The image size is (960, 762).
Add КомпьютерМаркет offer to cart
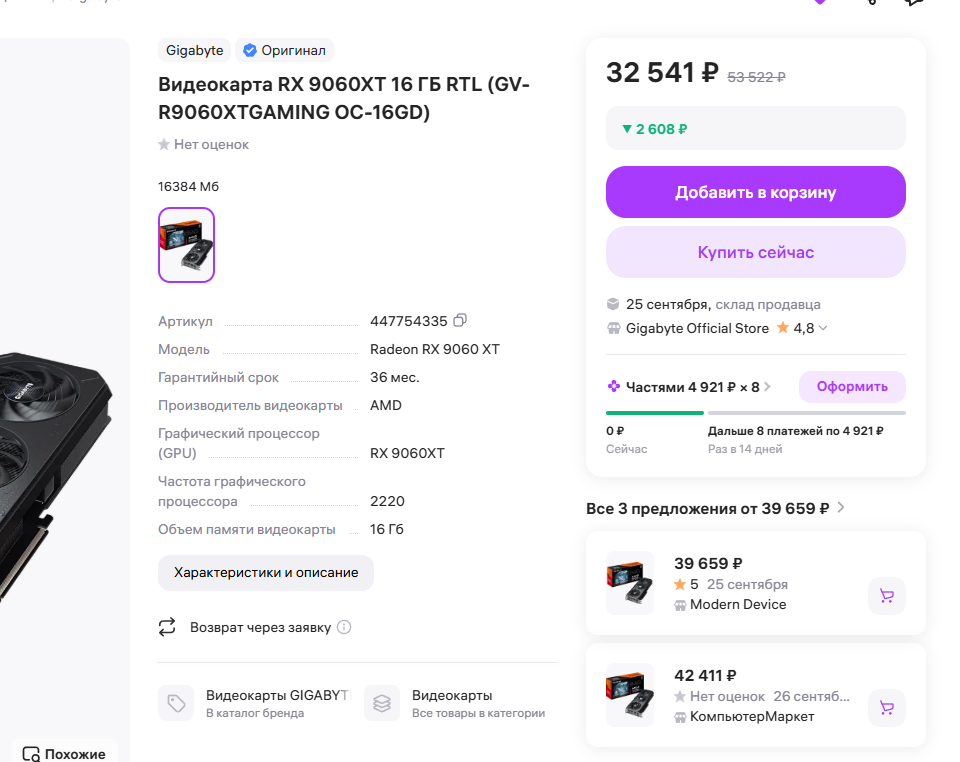point(886,708)
